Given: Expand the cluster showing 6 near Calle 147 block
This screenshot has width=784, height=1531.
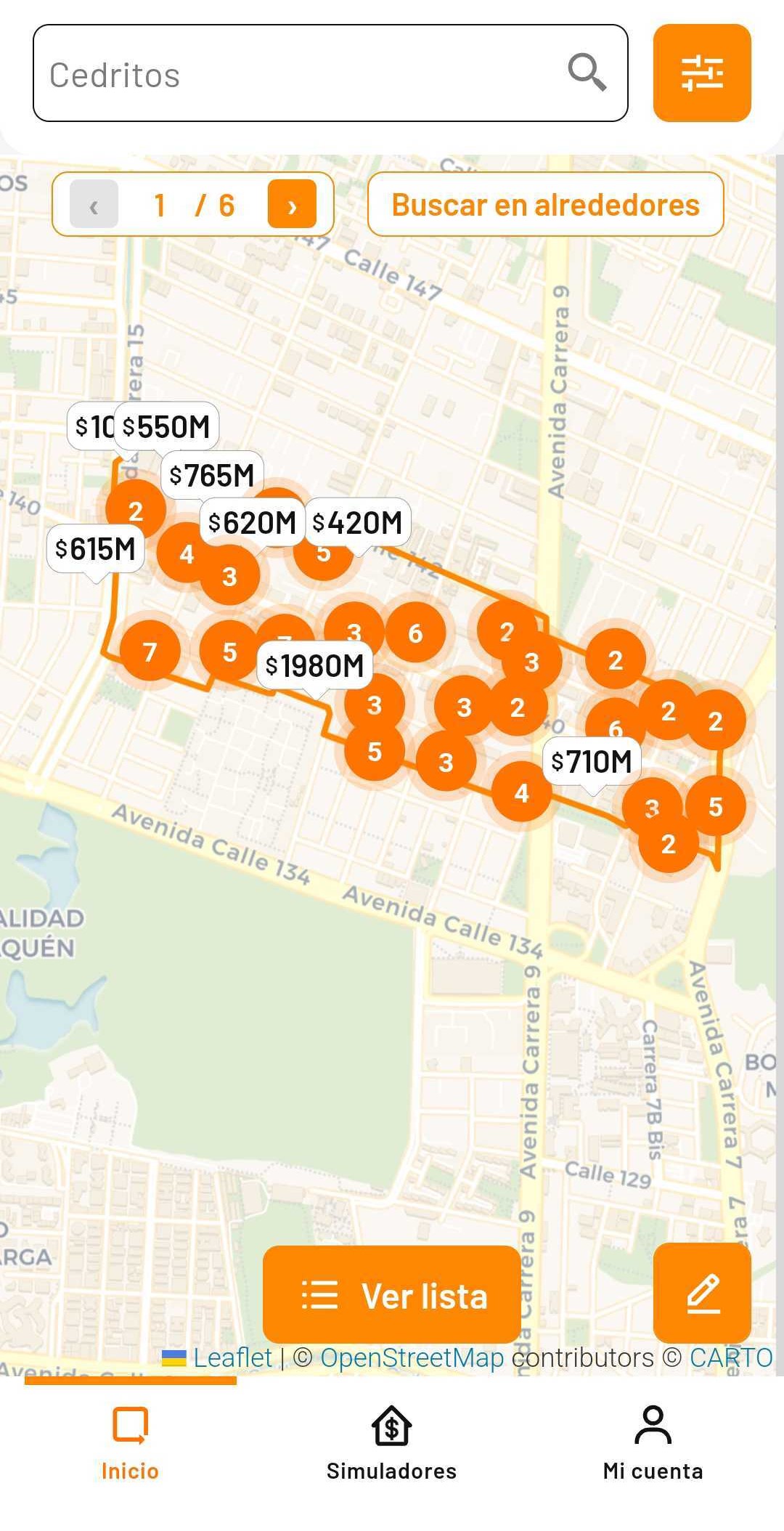Looking at the screenshot, I should [415, 633].
